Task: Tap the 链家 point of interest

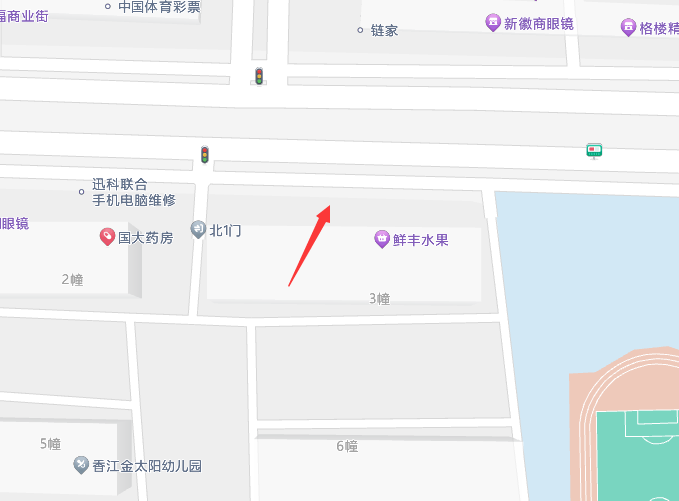Action: (x=361, y=30)
